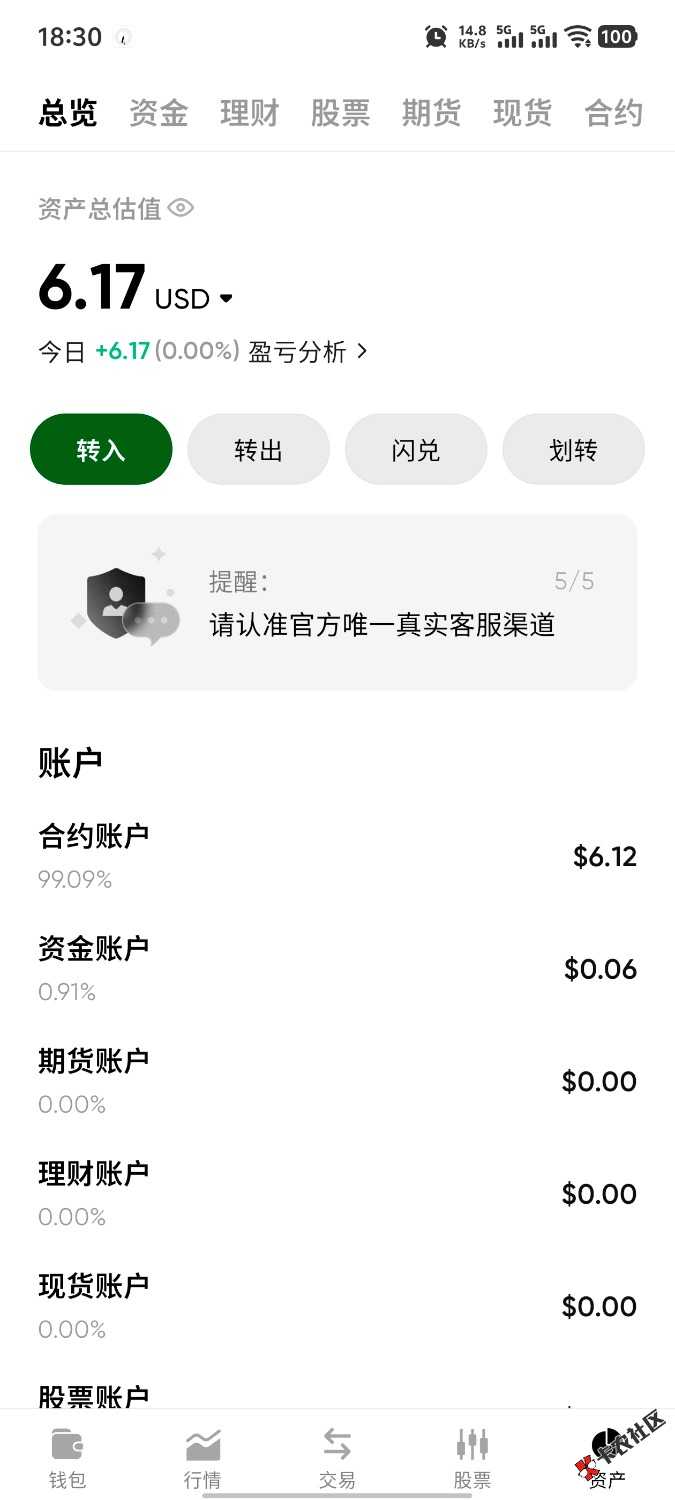Open the 现货 top tab
This screenshot has width=675, height=1500.
coord(522,114)
